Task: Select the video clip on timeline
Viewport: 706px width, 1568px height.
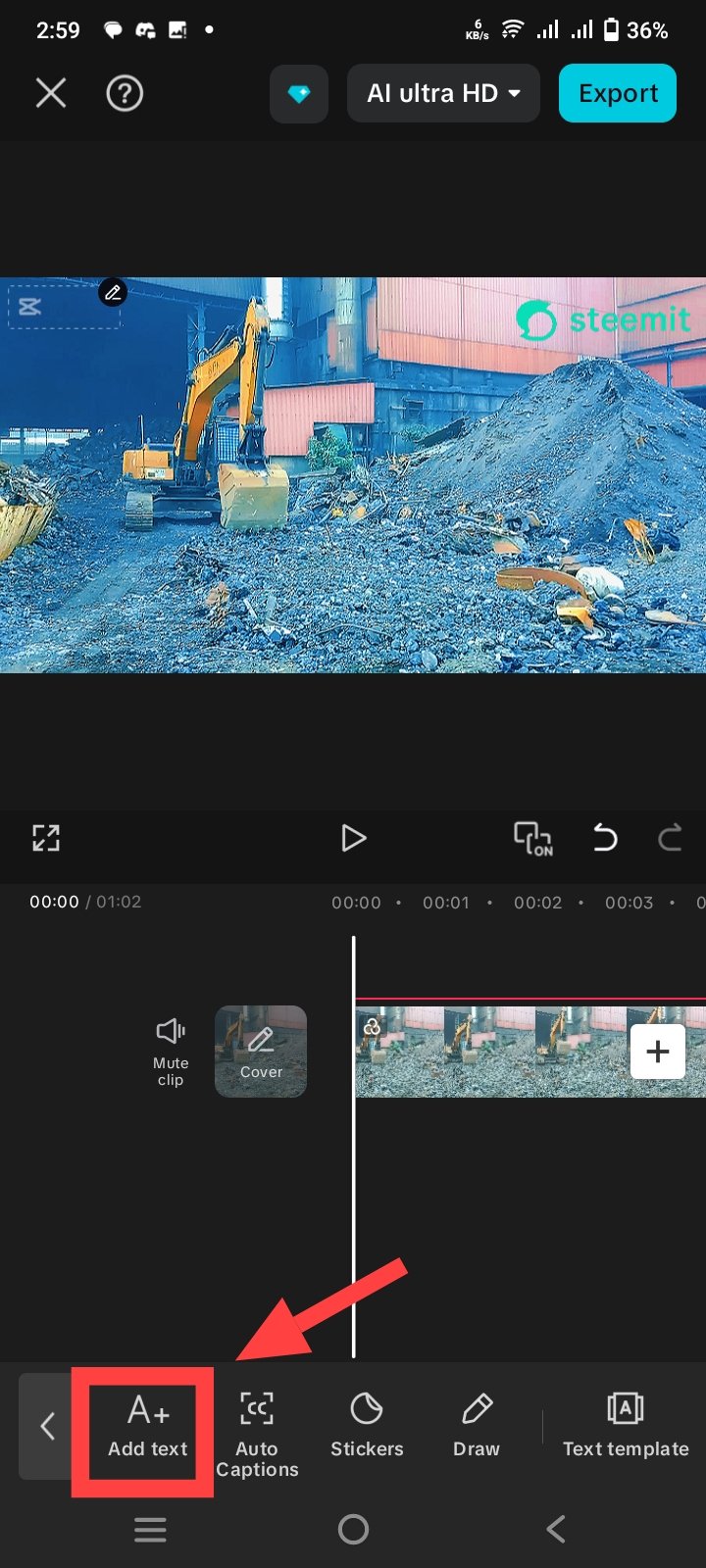Action: [490, 1052]
